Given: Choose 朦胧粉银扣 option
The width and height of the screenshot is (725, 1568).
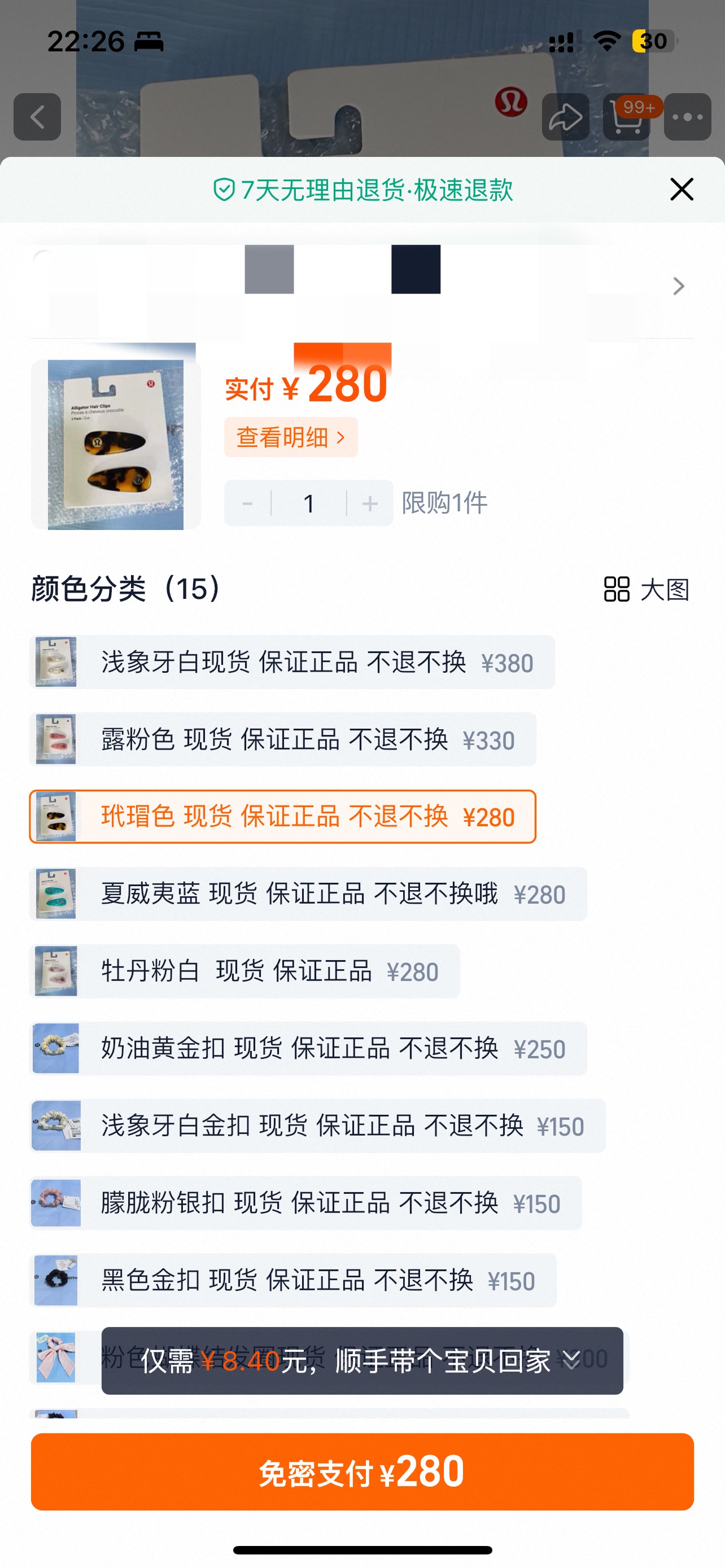Looking at the screenshot, I should 305,1203.
